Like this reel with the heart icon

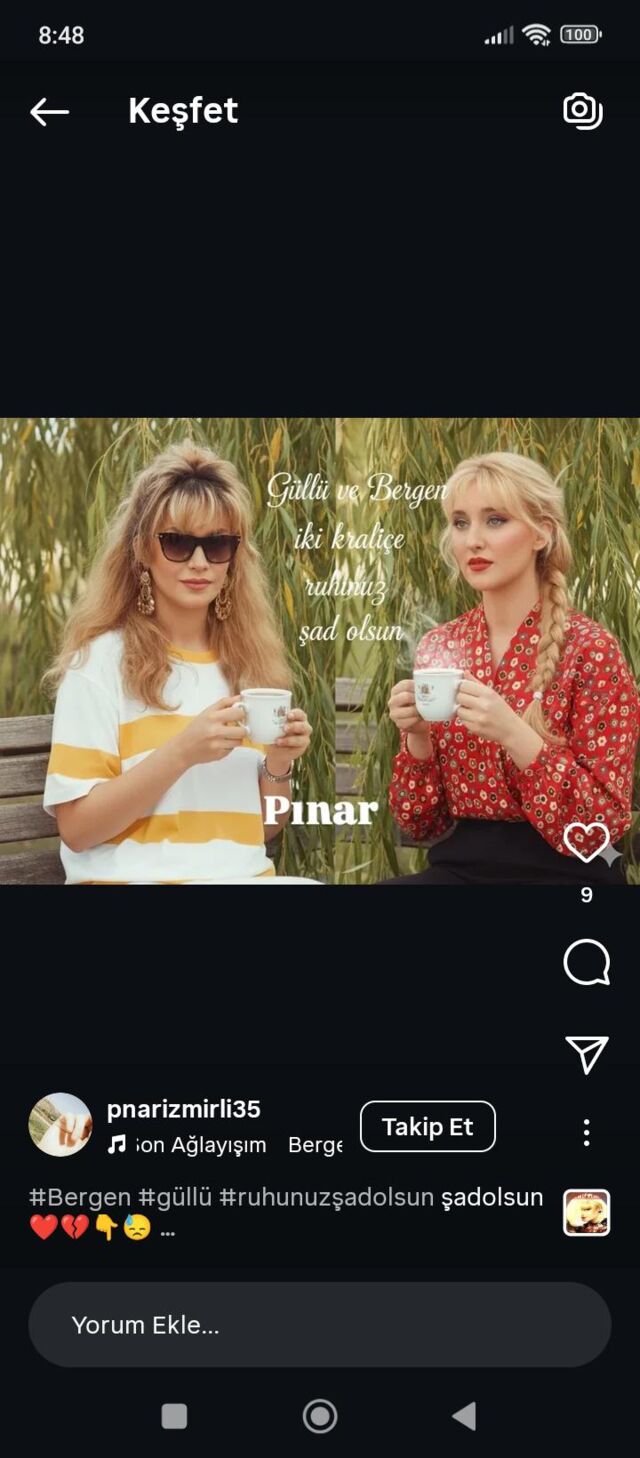click(587, 843)
